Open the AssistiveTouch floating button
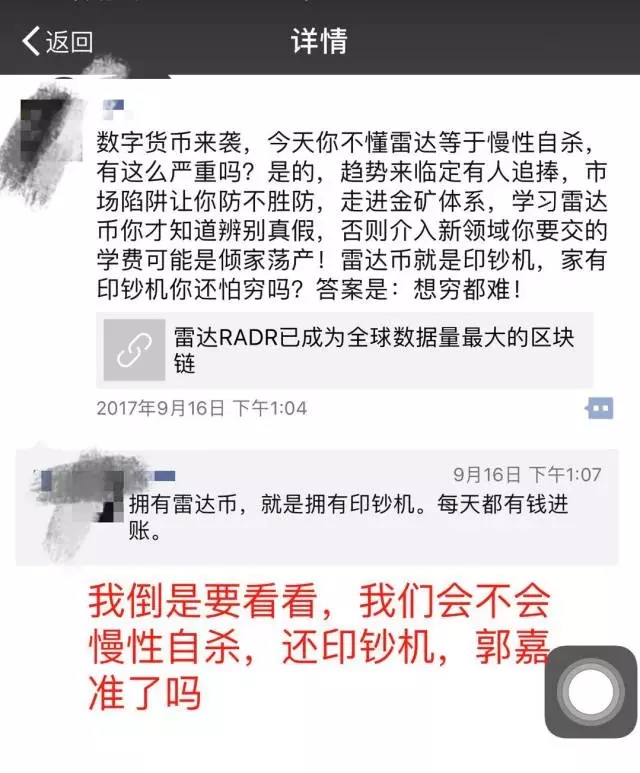 [590, 692]
